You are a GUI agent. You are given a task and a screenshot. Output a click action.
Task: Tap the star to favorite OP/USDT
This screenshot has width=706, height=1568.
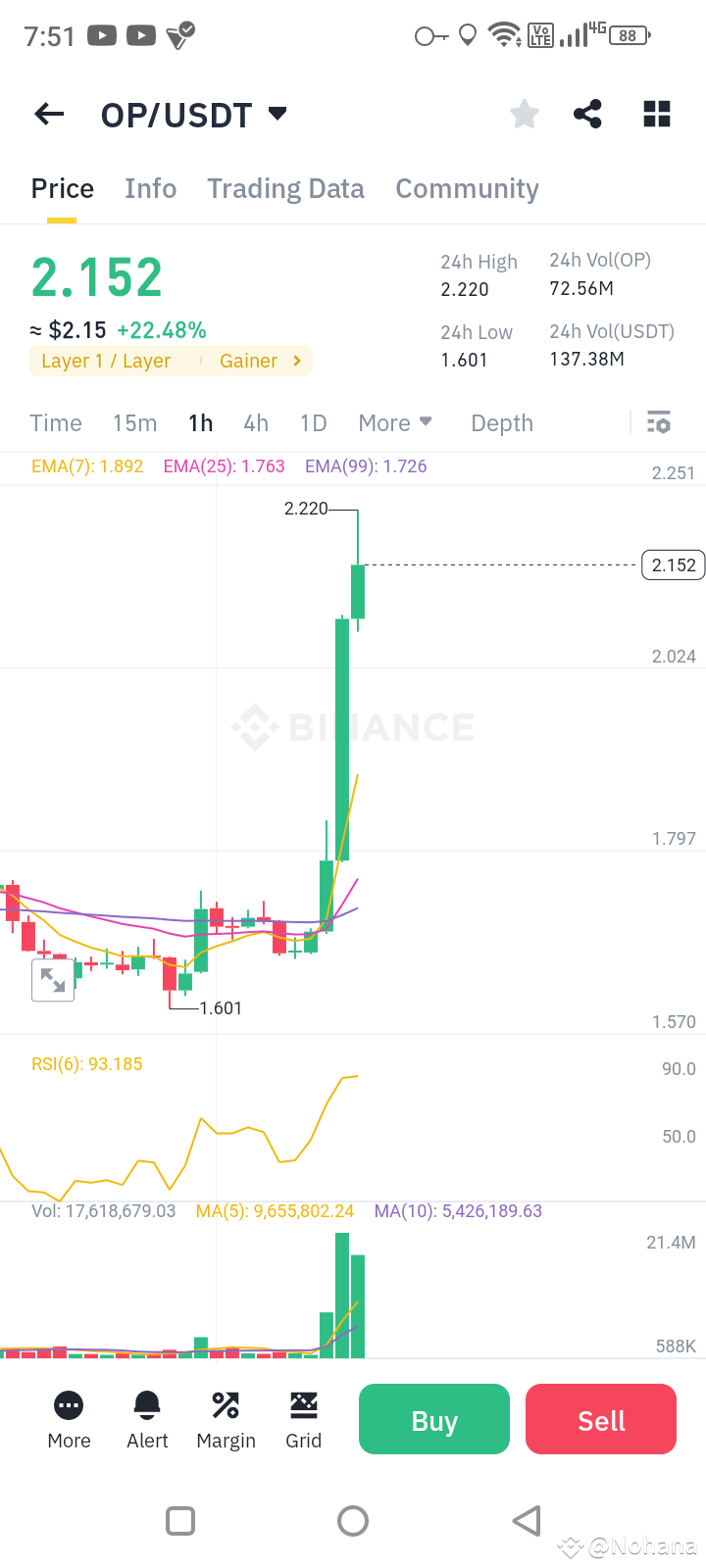point(524,114)
